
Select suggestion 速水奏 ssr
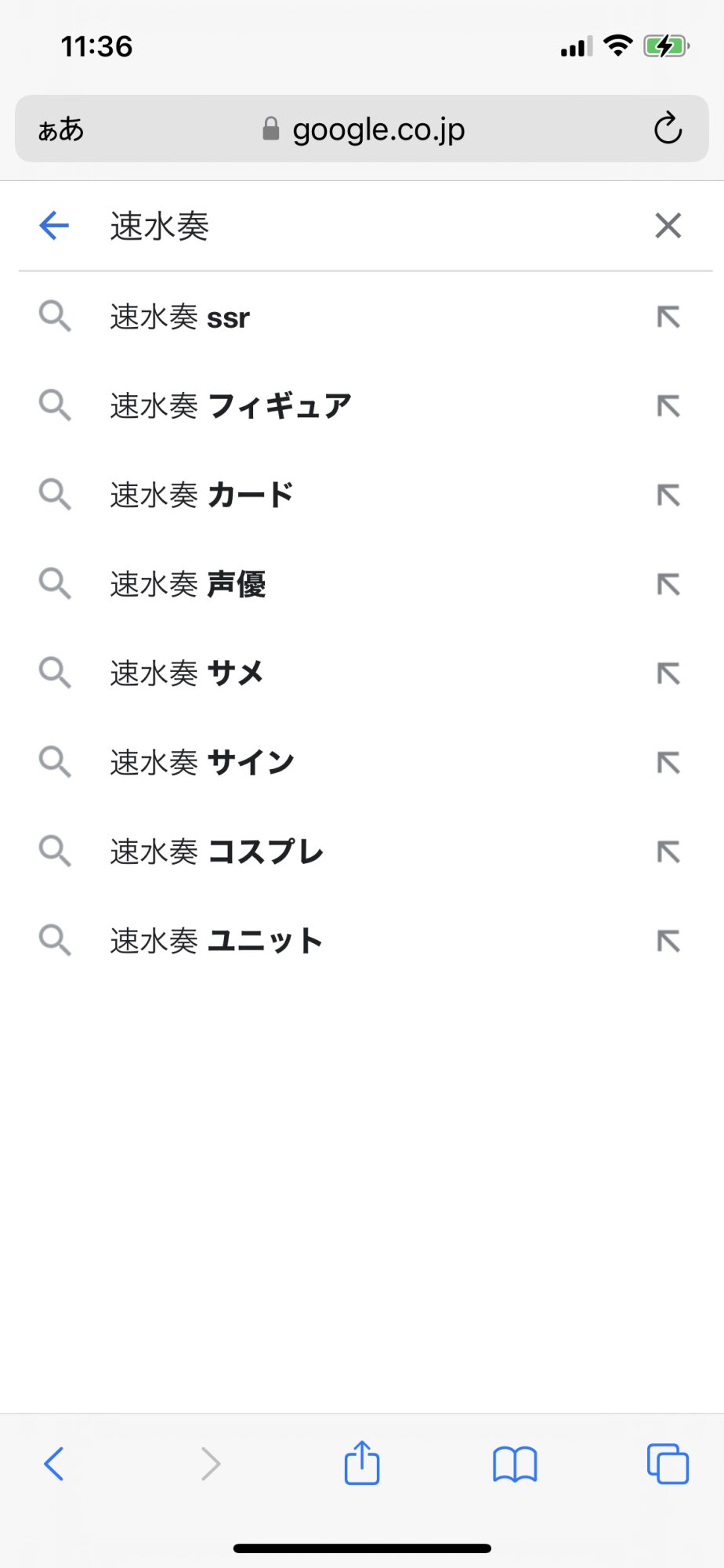point(362,317)
